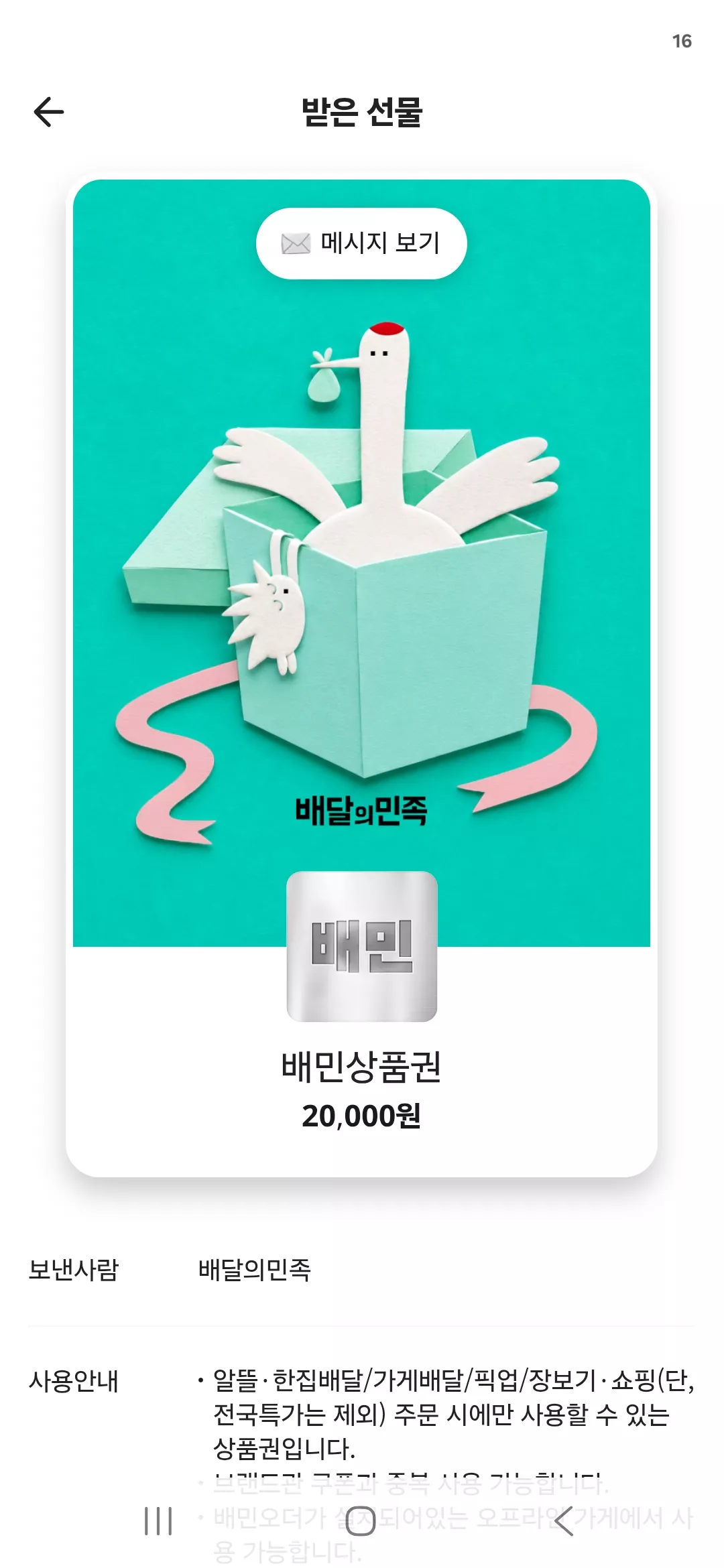The width and height of the screenshot is (724, 1568).
Task: Open the 메시지 보기 message button
Action: (x=361, y=243)
